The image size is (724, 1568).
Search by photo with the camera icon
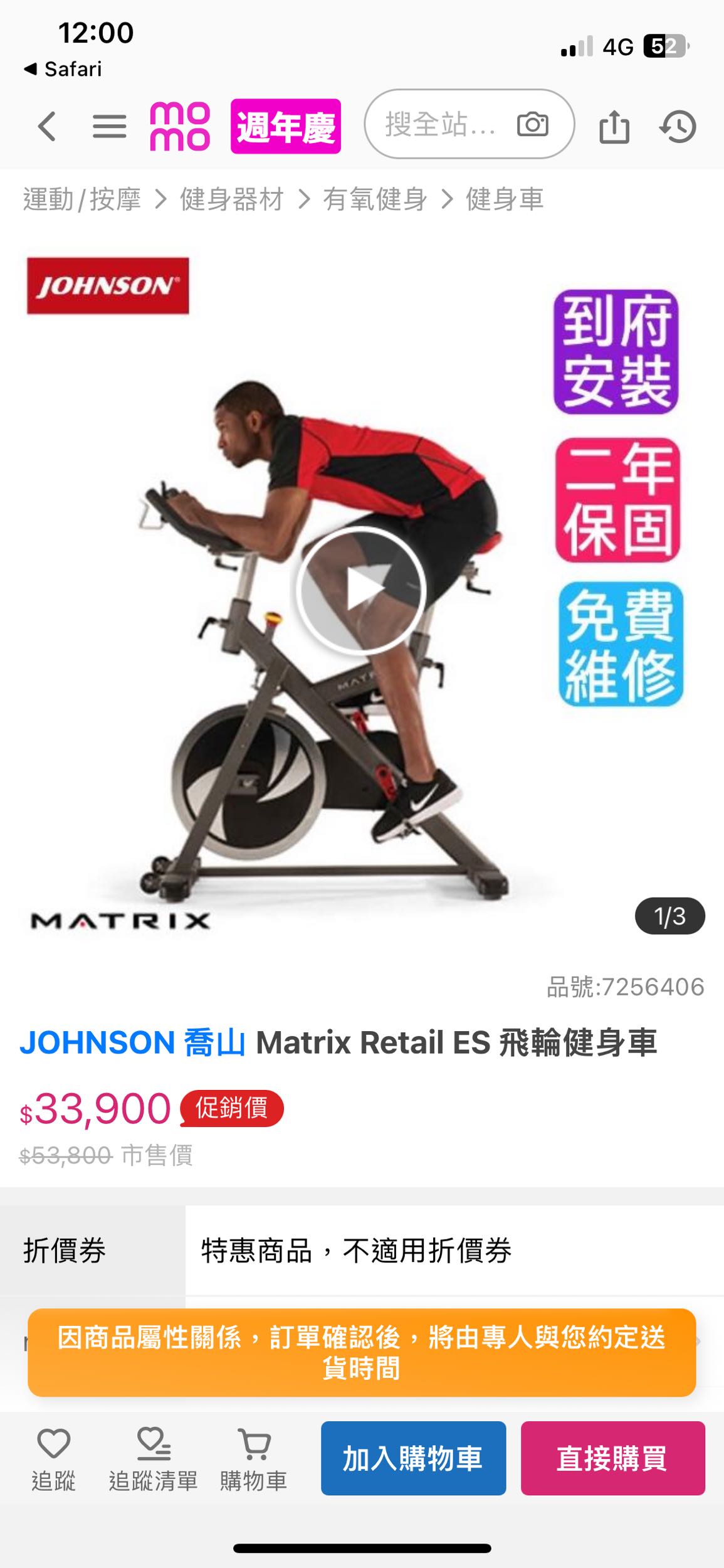click(x=532, y=124)
